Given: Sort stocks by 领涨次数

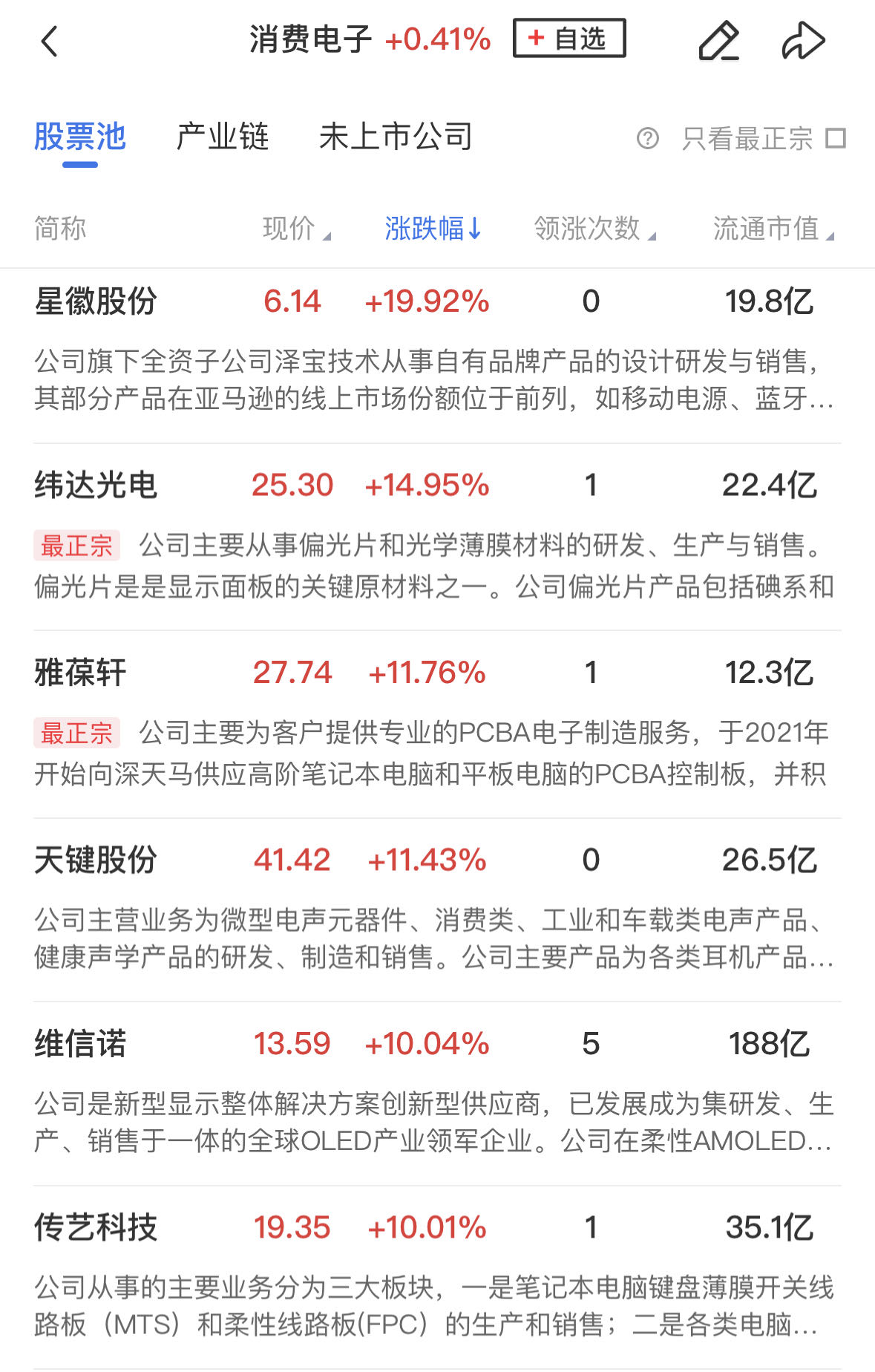Looking at the screenshot, I should pyautogui.click(x=594, y=229).
